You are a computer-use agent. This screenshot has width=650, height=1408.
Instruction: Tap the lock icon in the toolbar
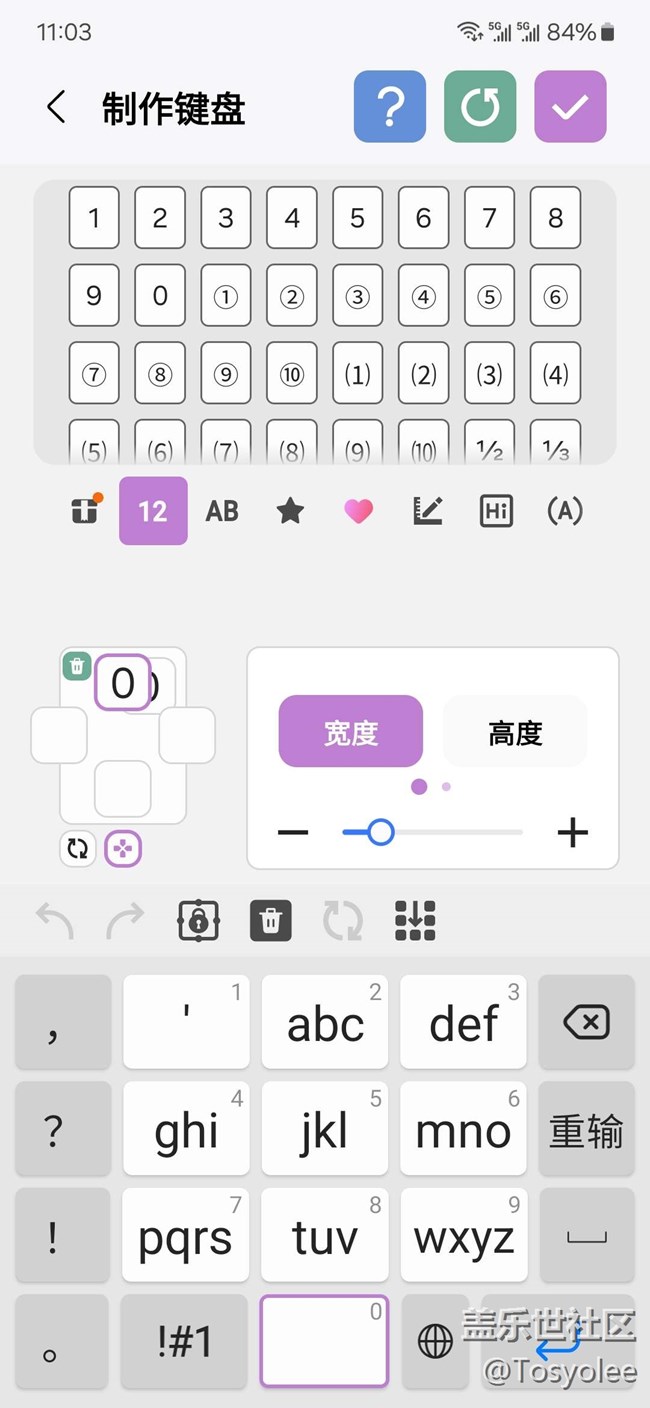tap(198, 920)
